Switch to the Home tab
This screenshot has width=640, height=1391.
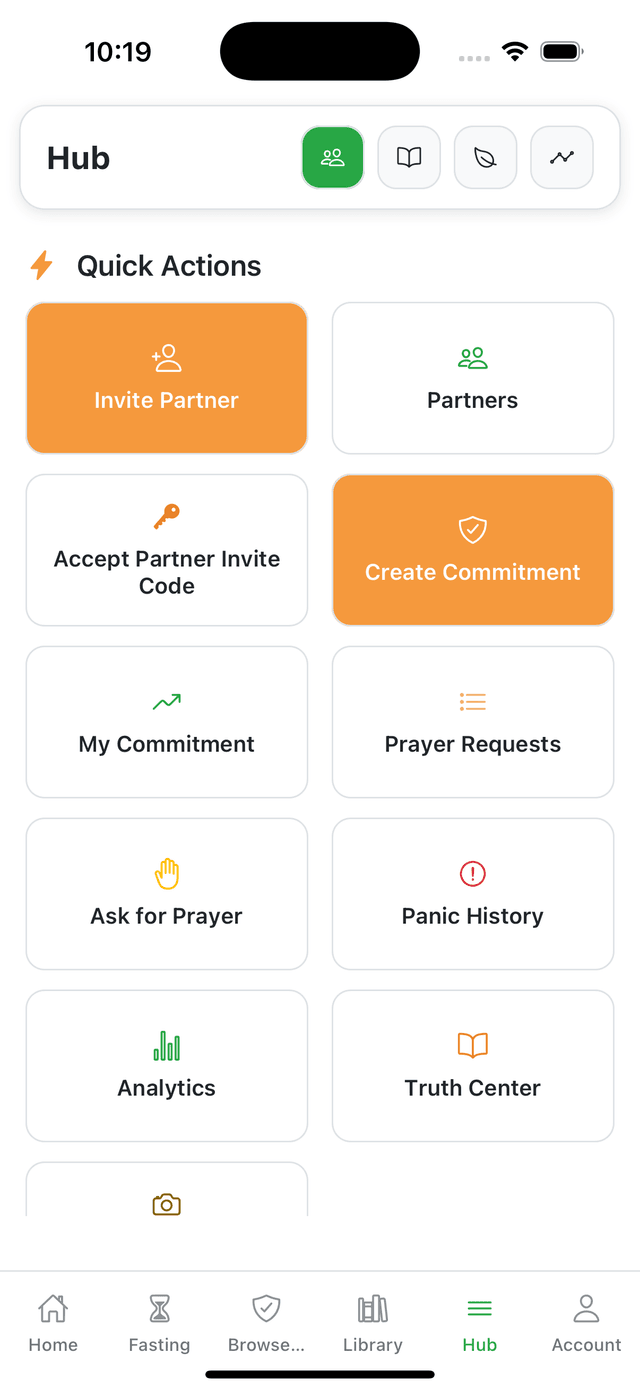53,1322
